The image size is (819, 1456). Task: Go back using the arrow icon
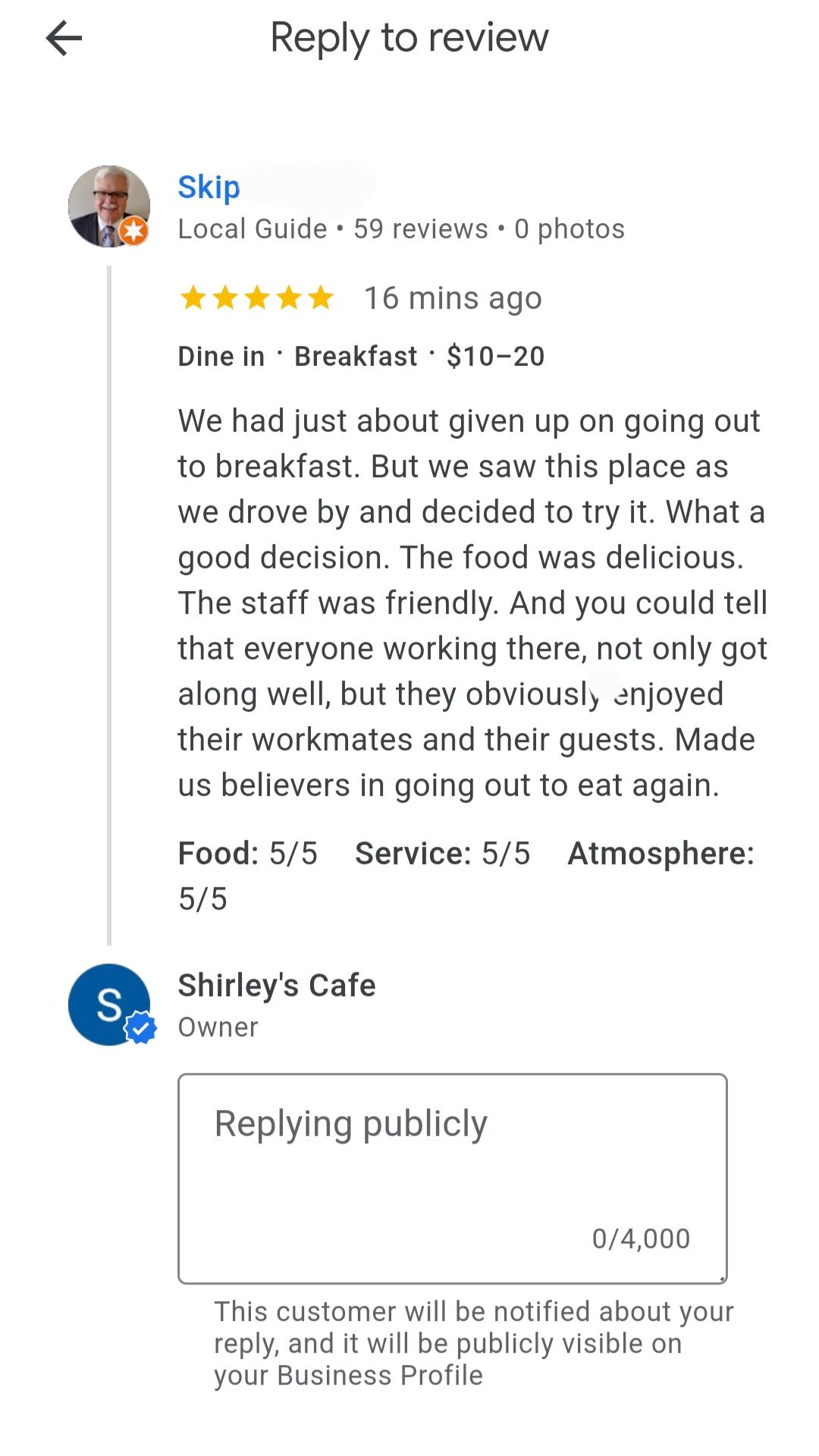[64, 39]
